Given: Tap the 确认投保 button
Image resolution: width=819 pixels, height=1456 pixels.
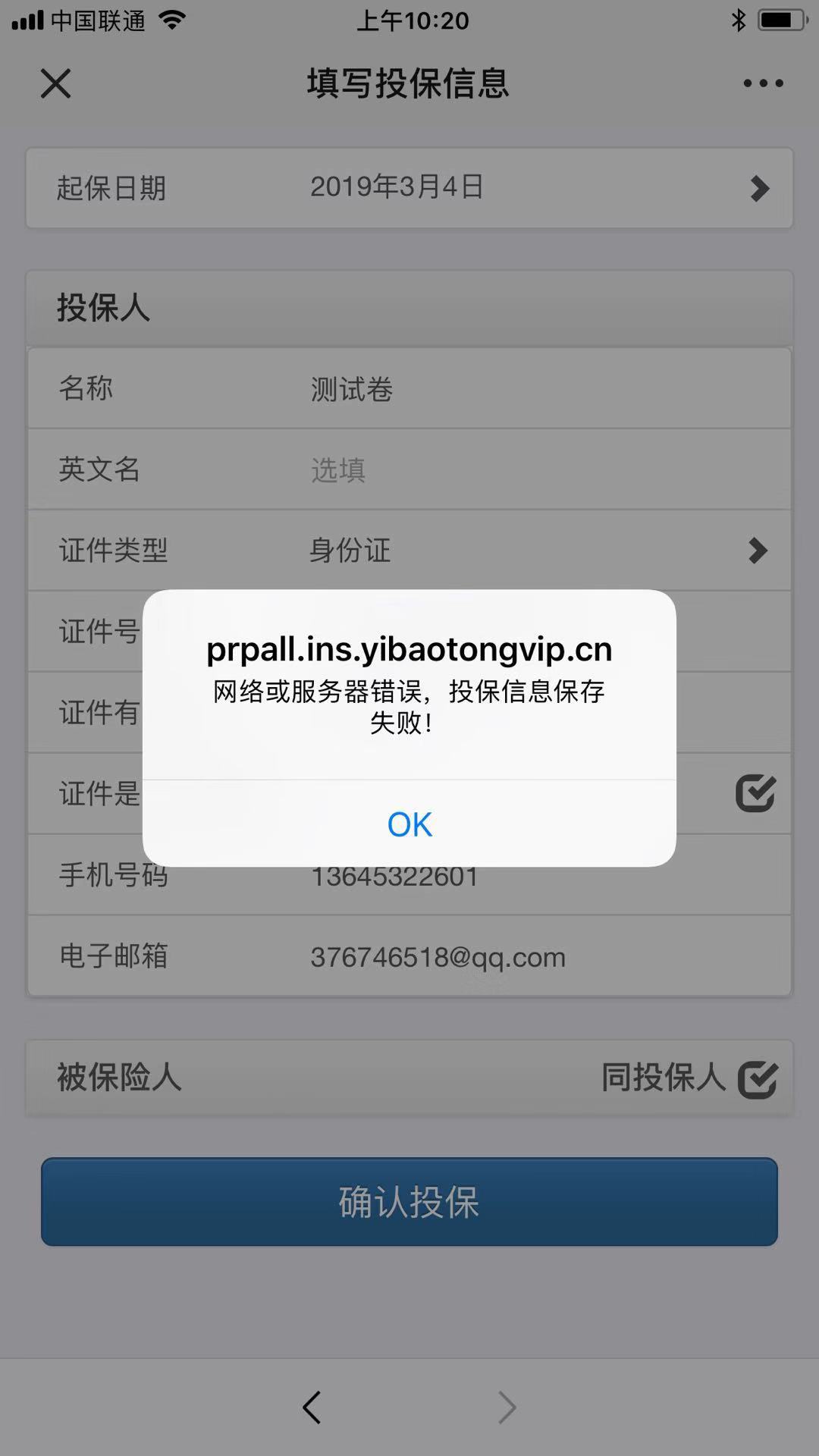Looking at the screenshot, I should click(x=409, y=1202).
